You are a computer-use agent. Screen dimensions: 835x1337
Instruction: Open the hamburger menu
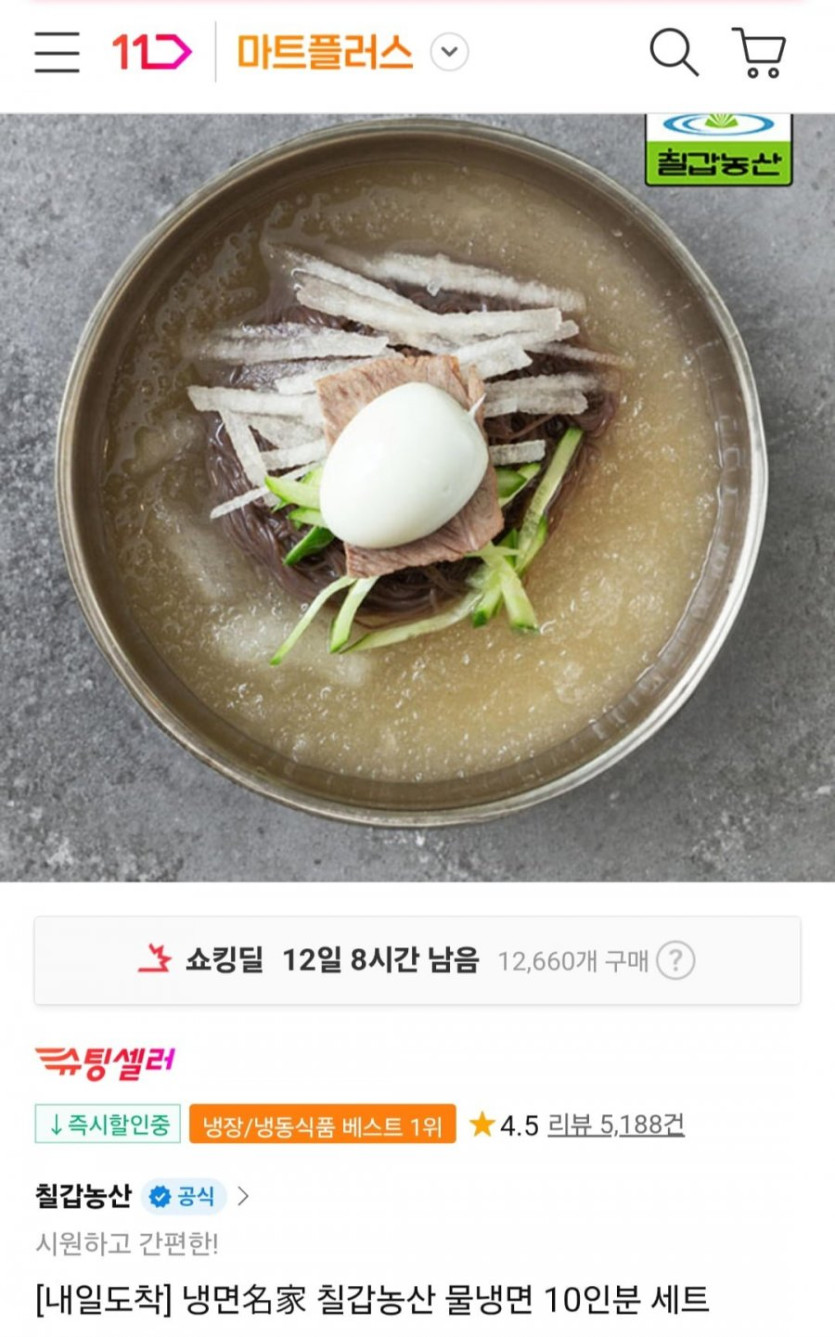point(57,52)
